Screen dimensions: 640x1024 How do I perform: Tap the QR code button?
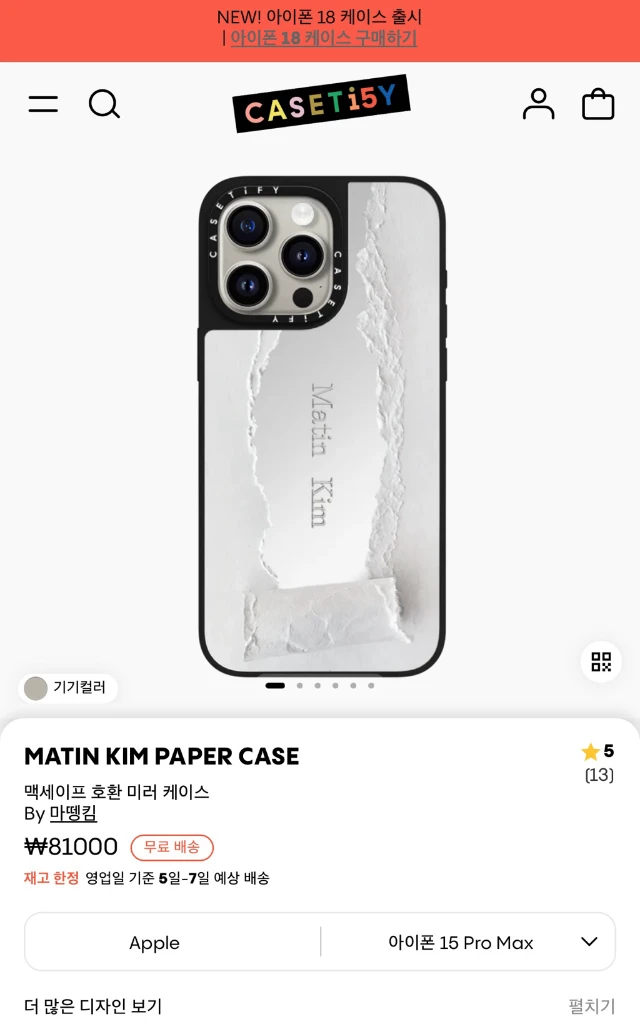click(x=601, y=662)
